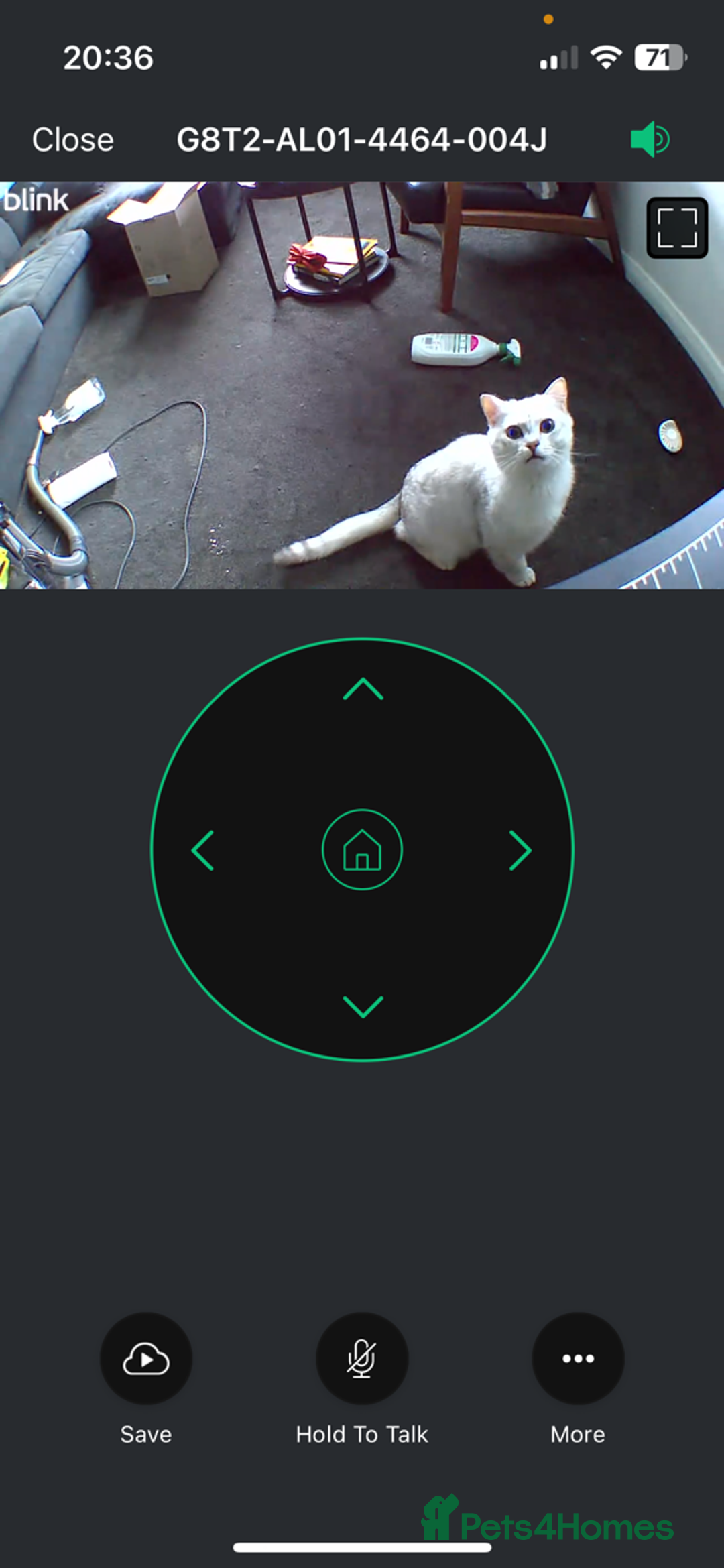Open the More options menu
The image size is (724, 1568).
pyautogui.click(x=578, y=1358)
